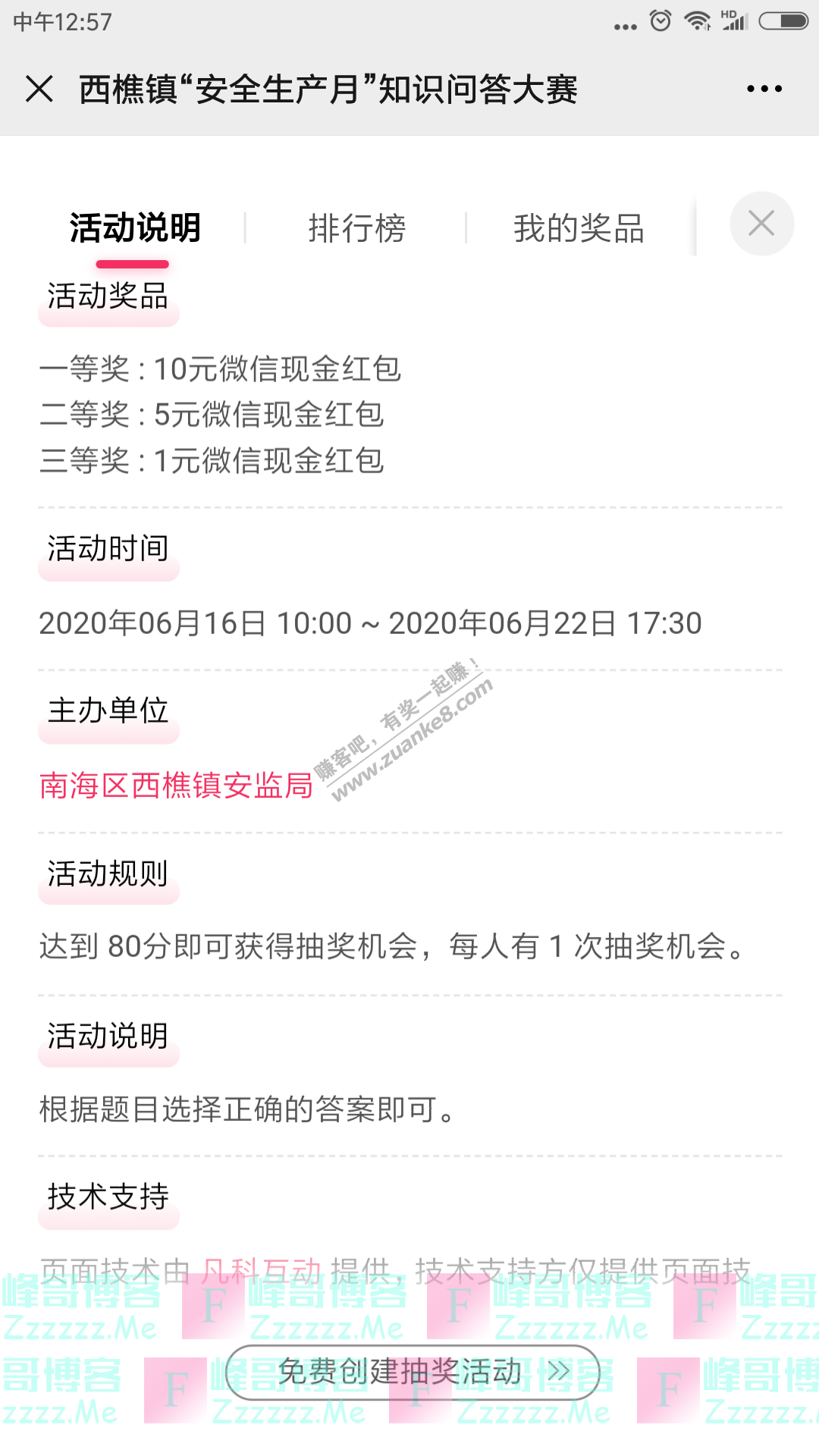This screenshot has width=819, height=1456.
Task: Dismiss the activity info panel
Action: click(761, 224)
